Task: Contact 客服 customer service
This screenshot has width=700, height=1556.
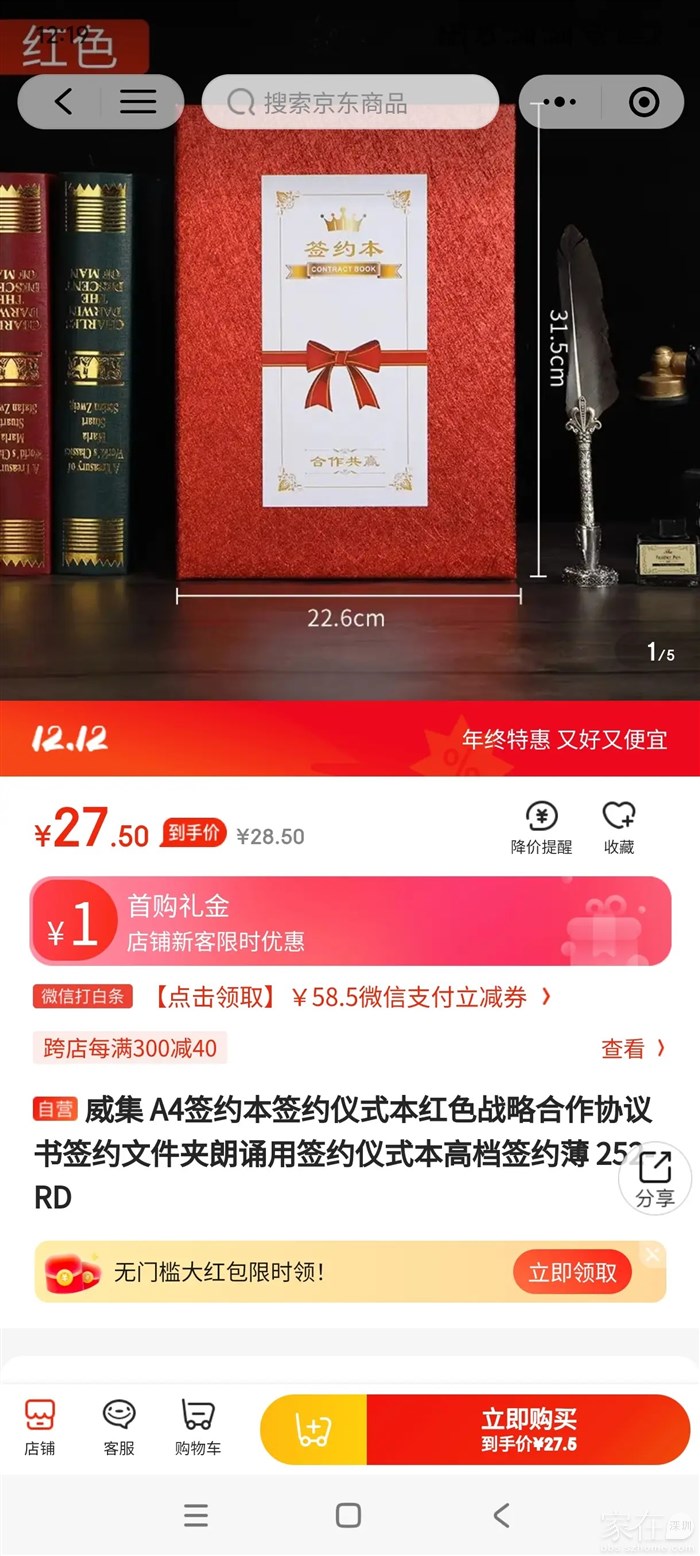Action: pos(119,1427)
